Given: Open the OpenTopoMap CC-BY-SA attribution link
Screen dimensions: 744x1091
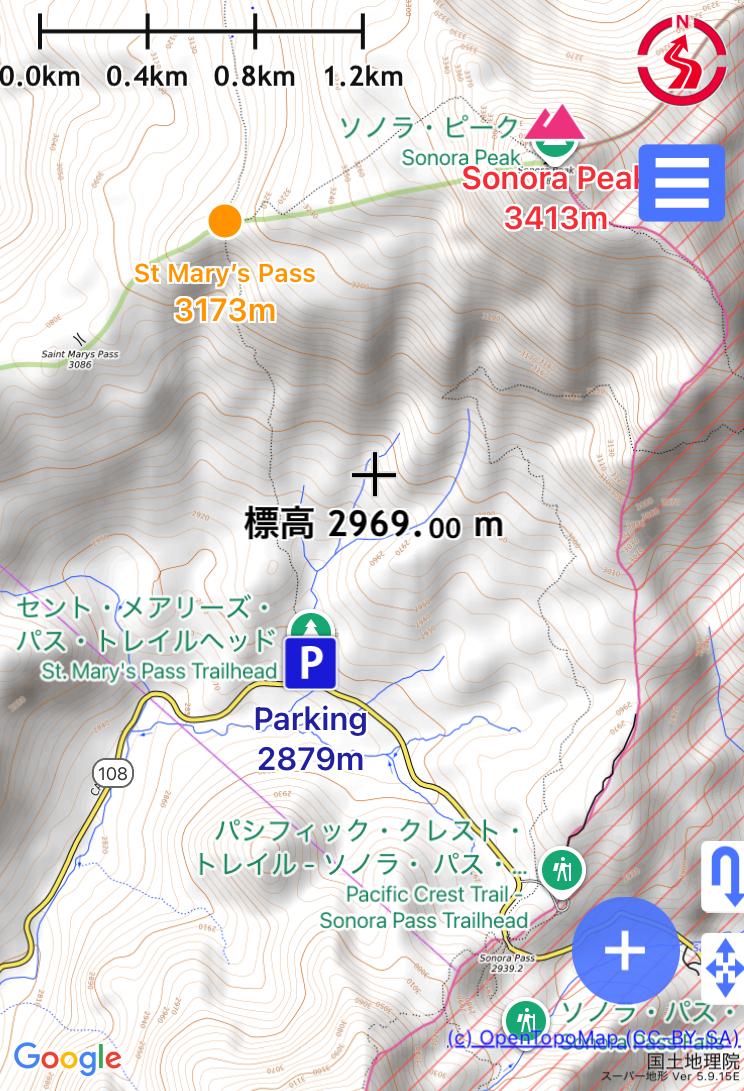Looking at the screenshot, I should tap(594, 1038).
